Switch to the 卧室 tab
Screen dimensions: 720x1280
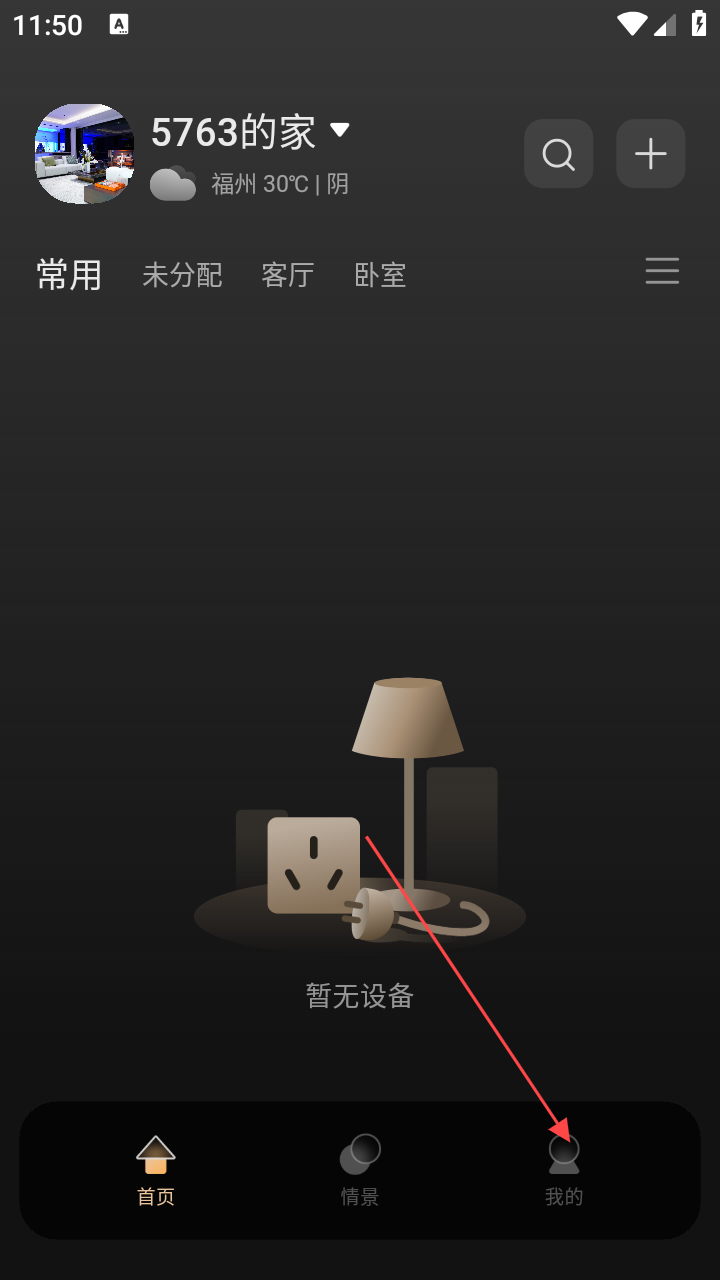(x=380, y=275)
